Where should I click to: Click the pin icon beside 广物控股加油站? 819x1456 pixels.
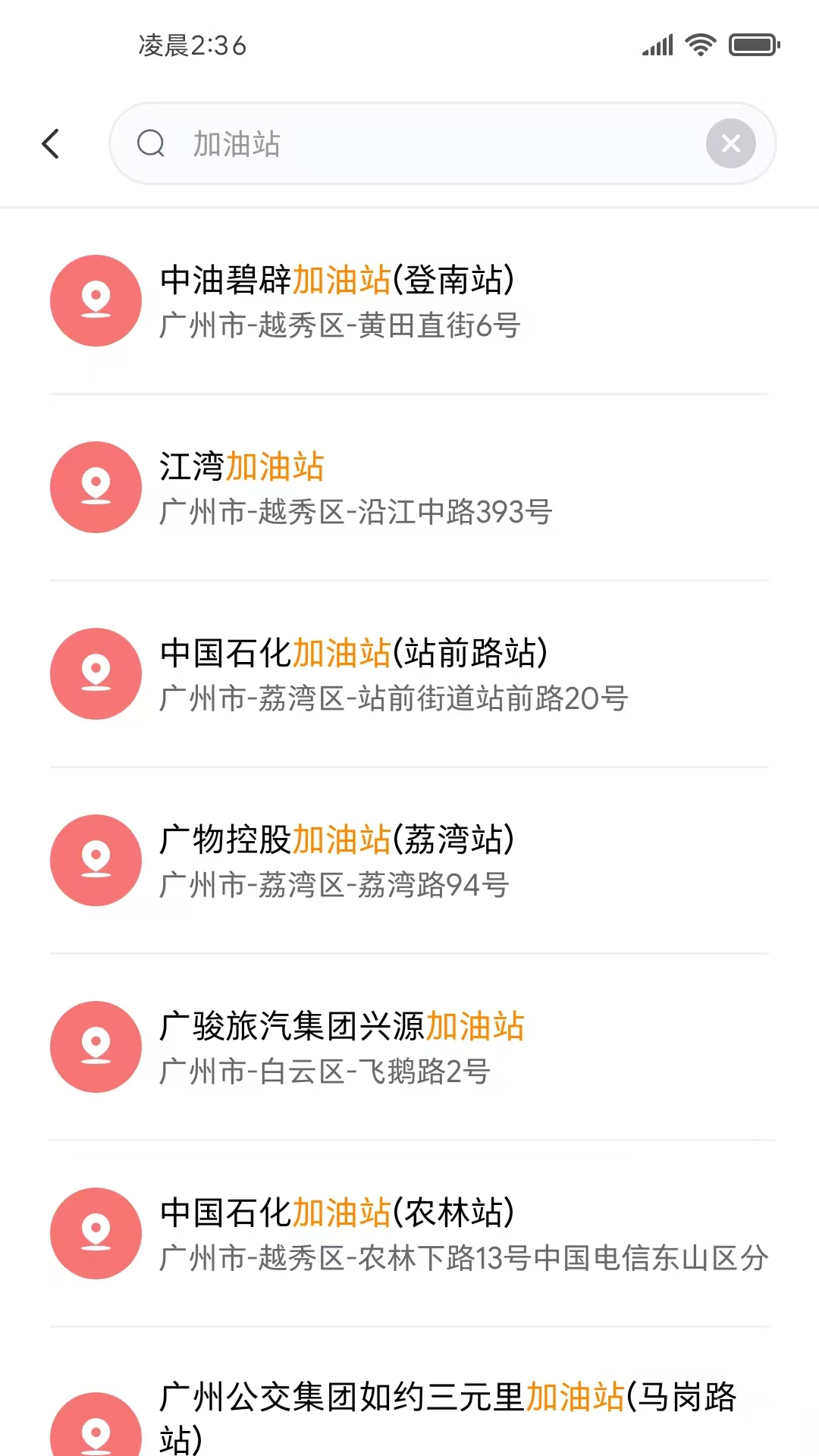point(95,861)
